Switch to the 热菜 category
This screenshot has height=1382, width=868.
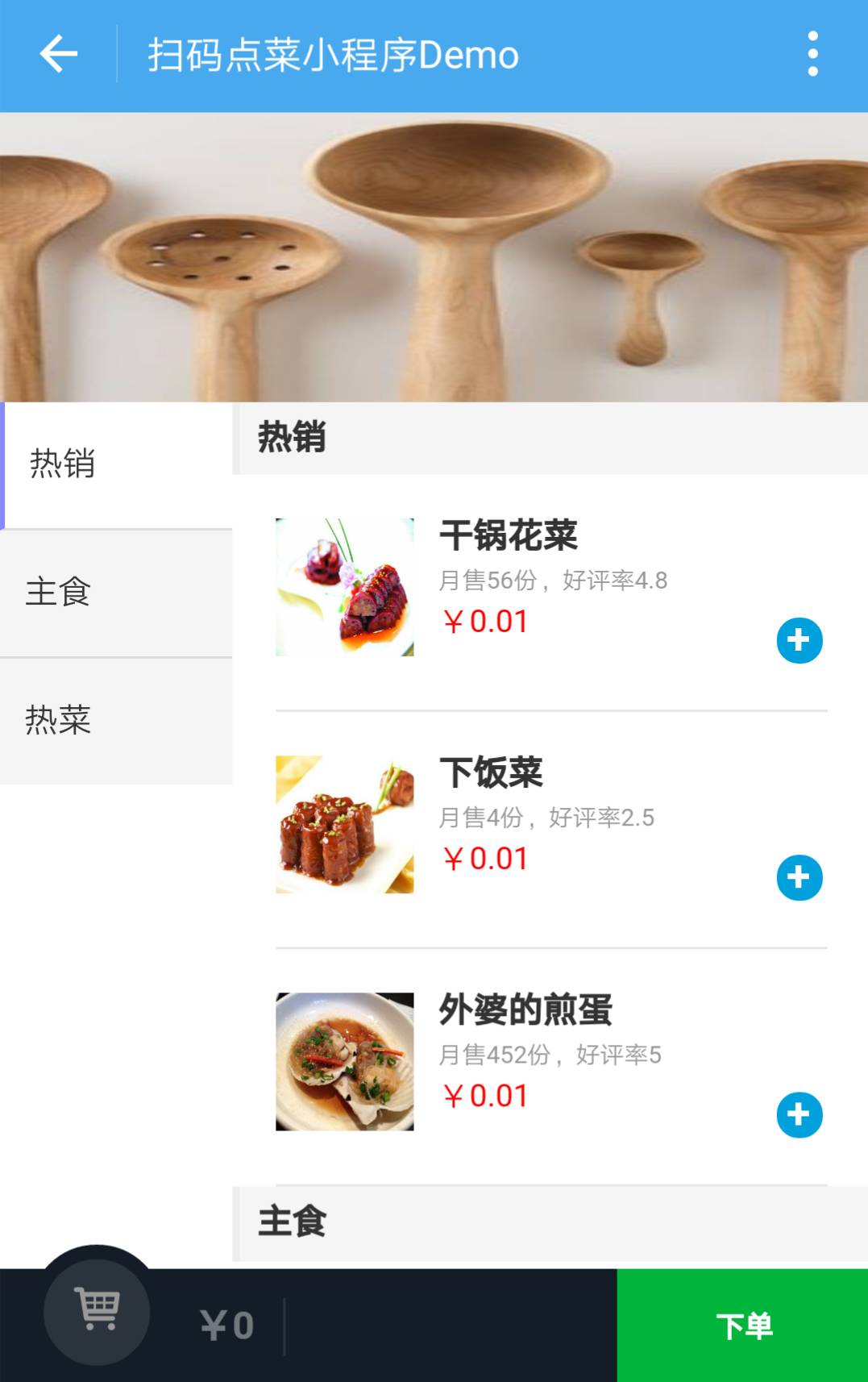117,720
